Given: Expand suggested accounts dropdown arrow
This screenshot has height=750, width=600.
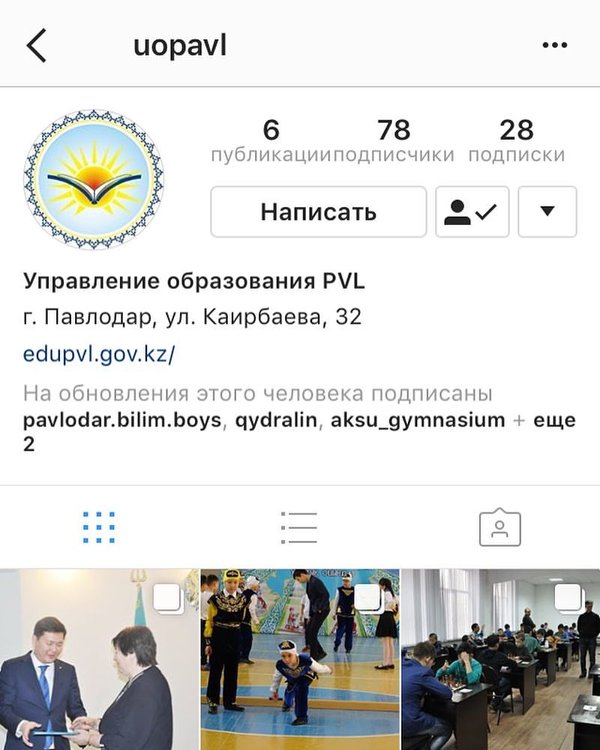Looking at the screenshot, I should (547, 212).
